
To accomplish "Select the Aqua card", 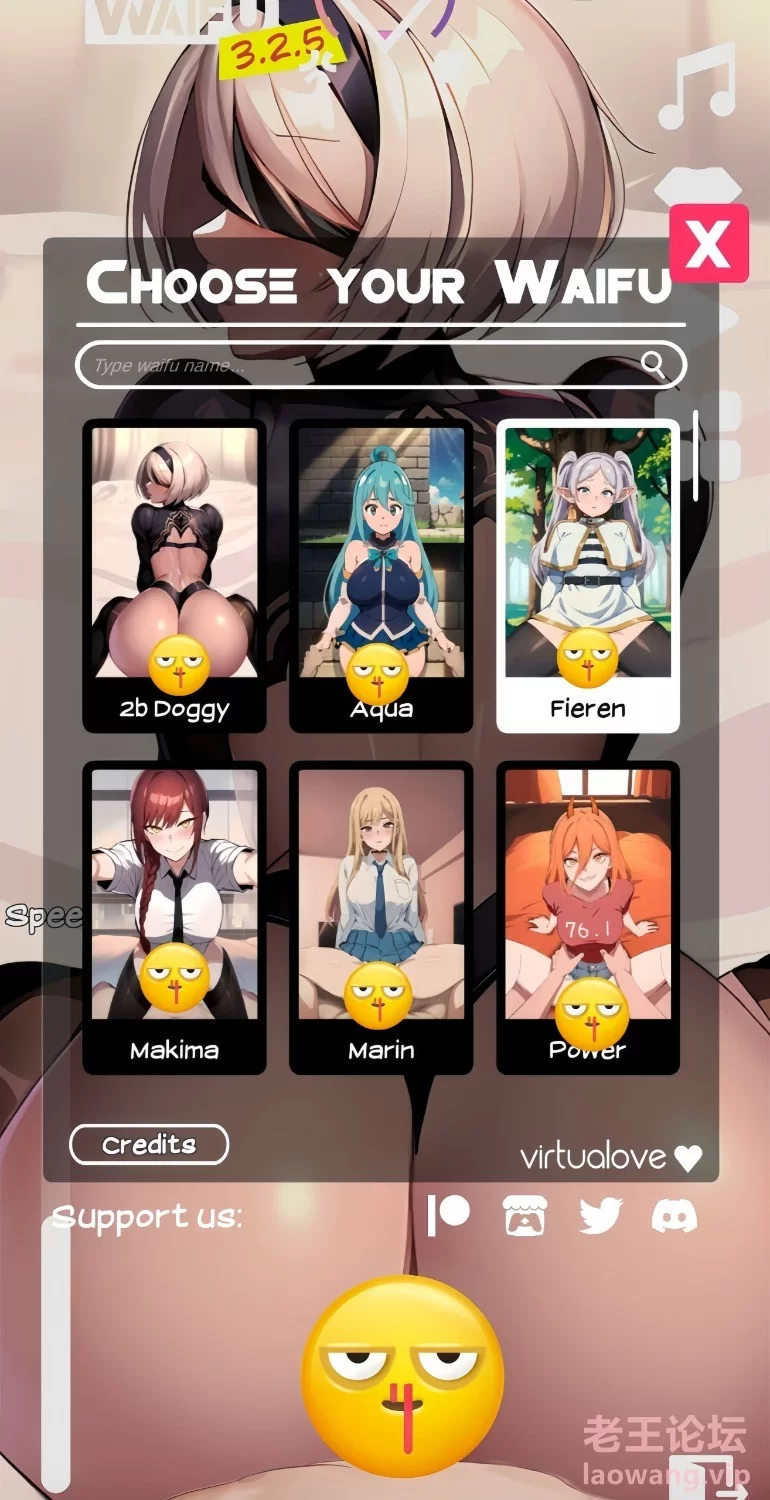I will point(381,576).
